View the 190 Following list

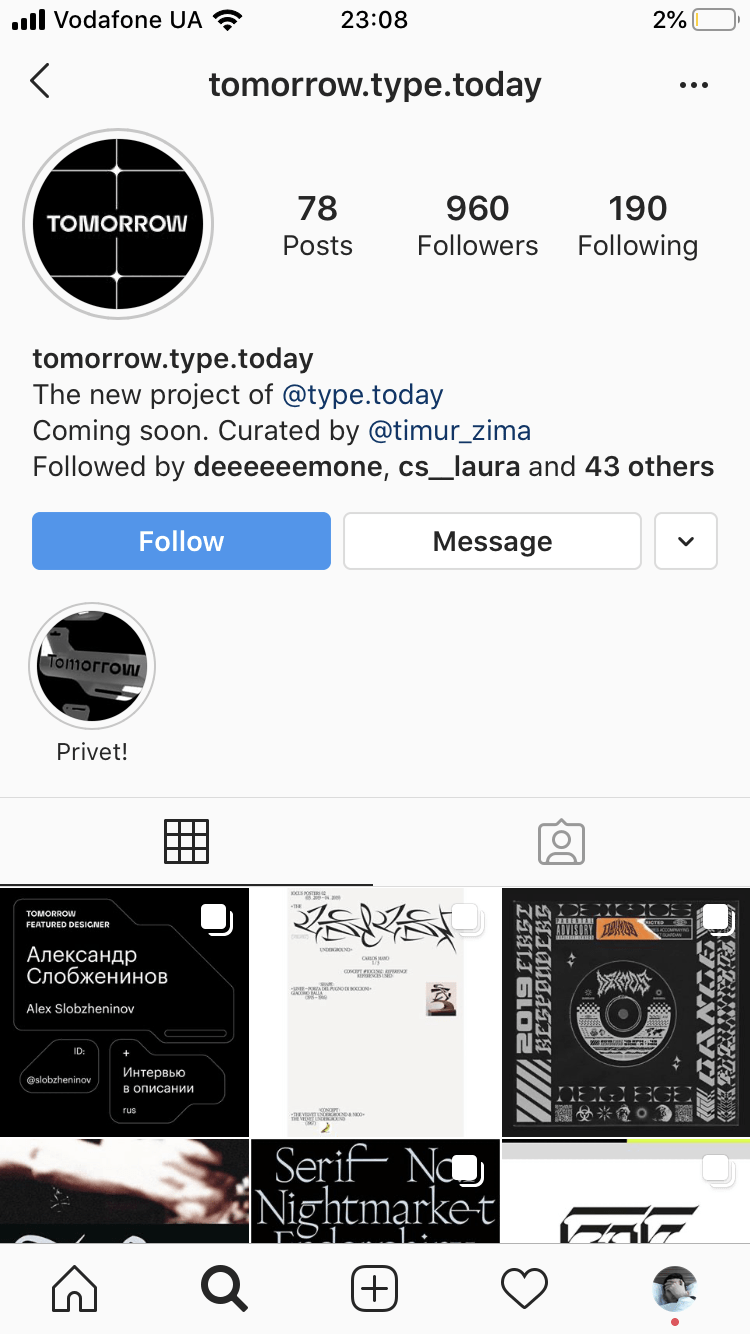click(637, 225)
